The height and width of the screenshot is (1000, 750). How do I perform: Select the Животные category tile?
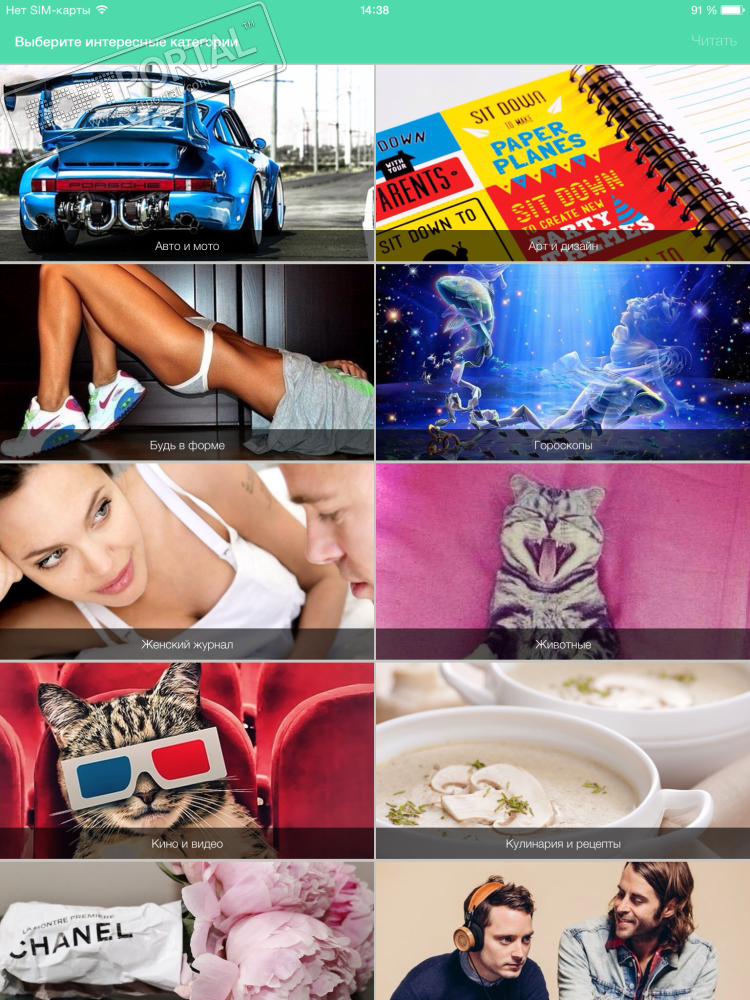(563, 560)
